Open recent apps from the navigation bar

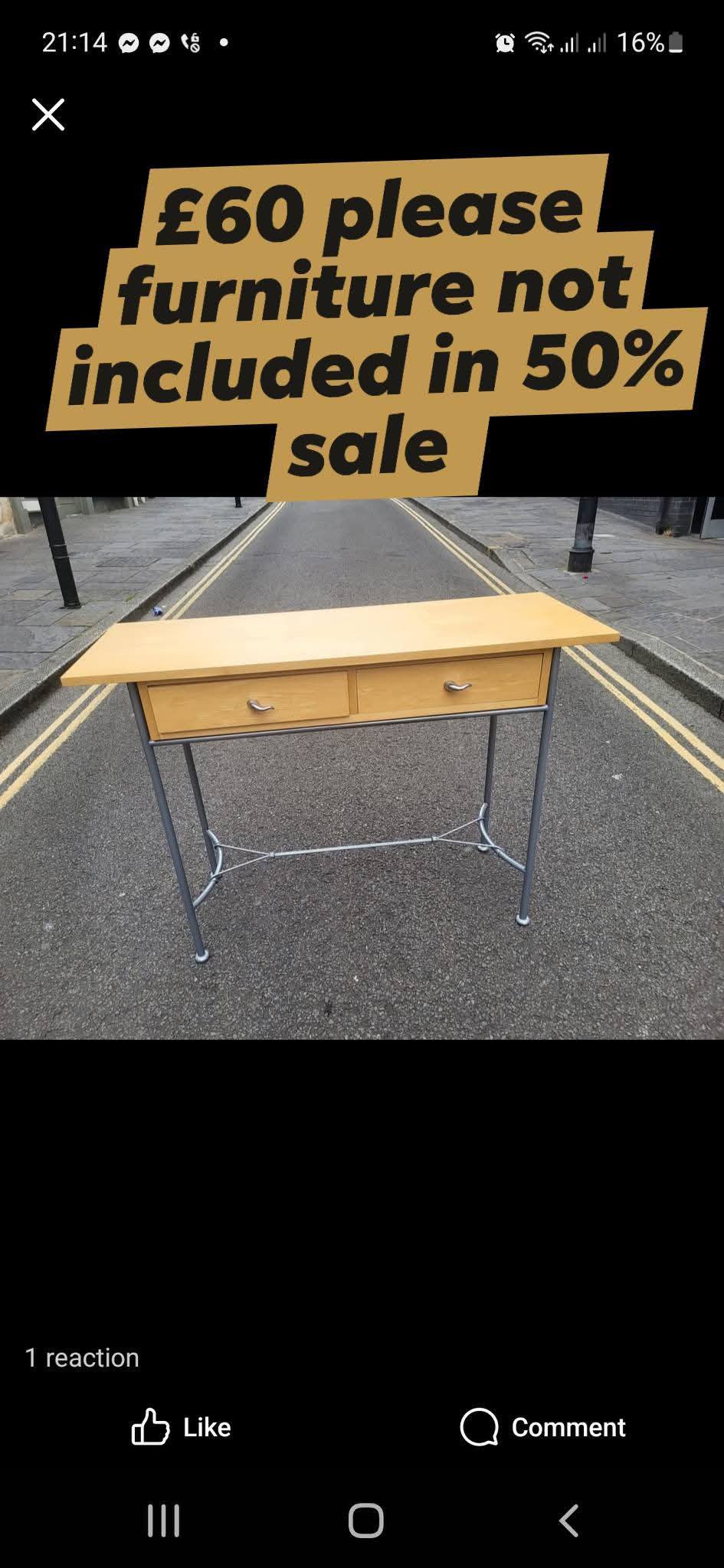[x=163, y=1521]
